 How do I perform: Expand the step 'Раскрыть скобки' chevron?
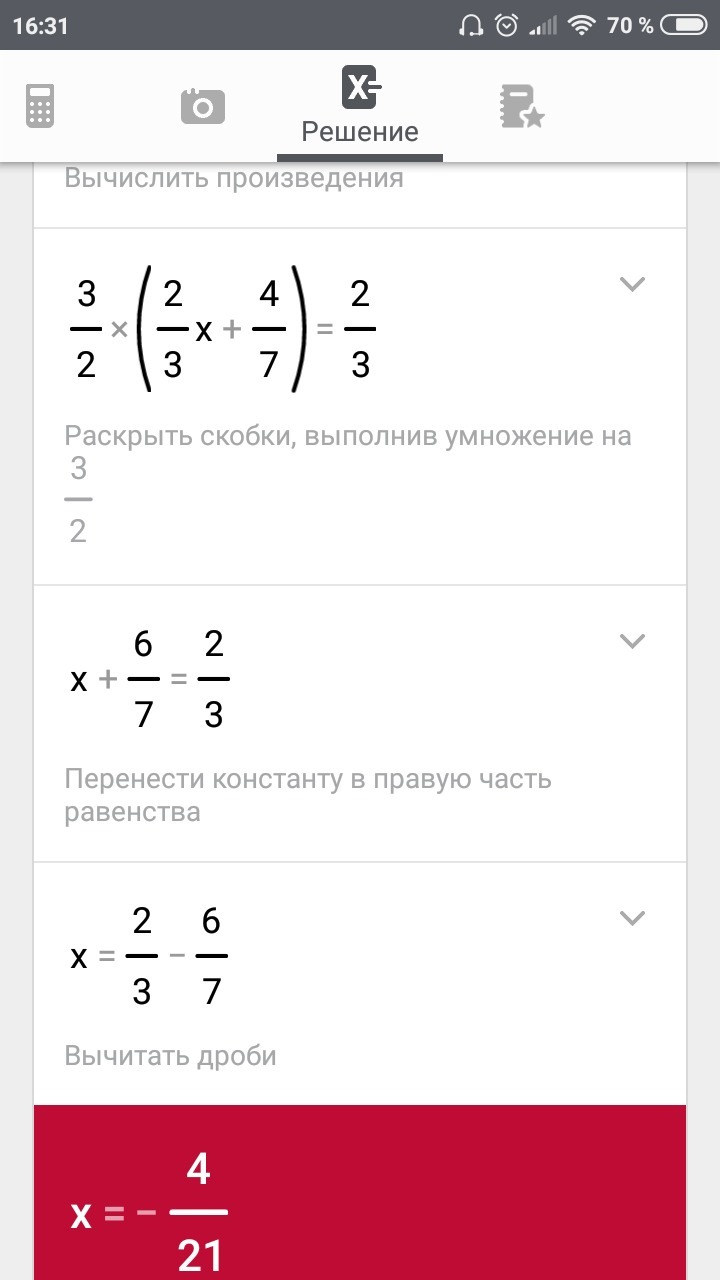[x=632, y=284]
